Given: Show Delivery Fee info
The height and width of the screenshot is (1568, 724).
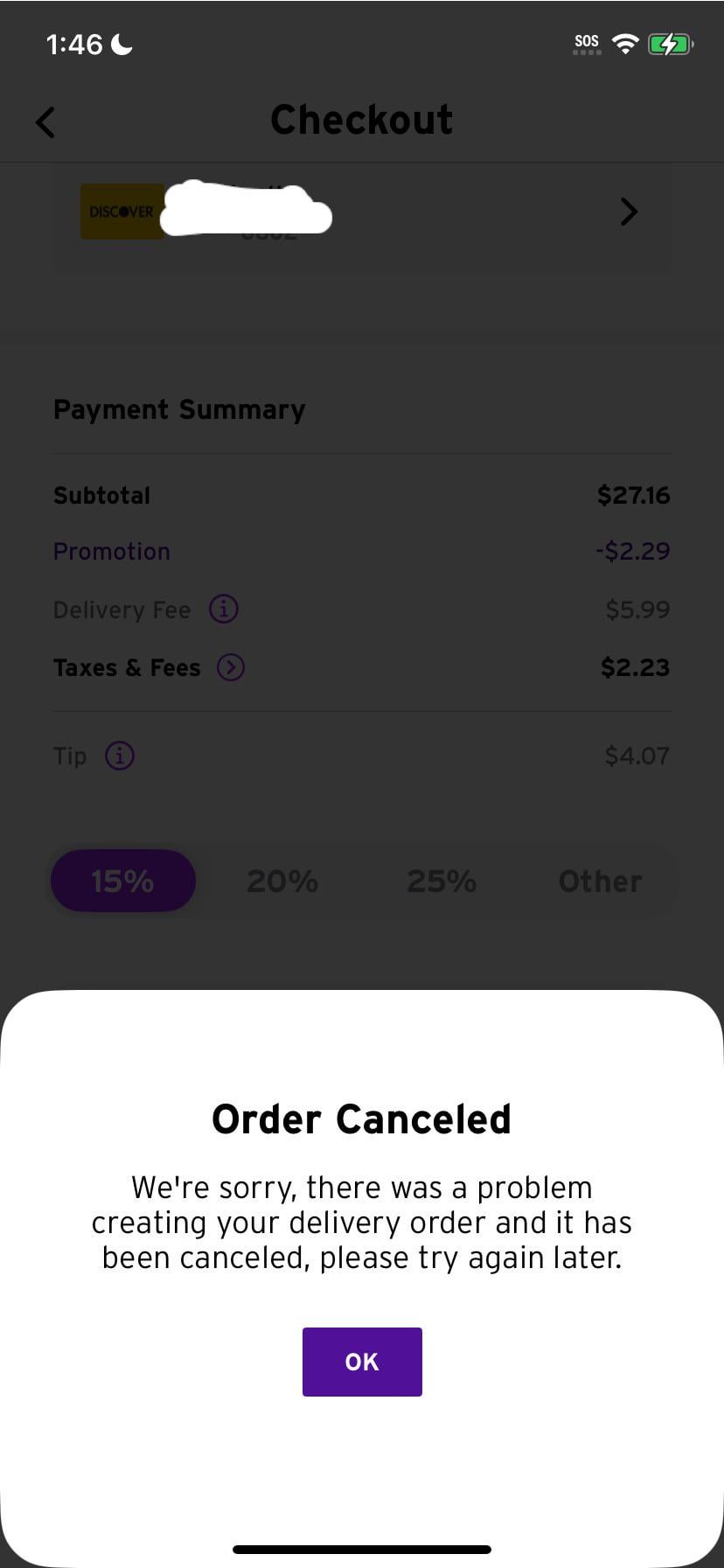Looking at the screenshot, I should (224, 609).
